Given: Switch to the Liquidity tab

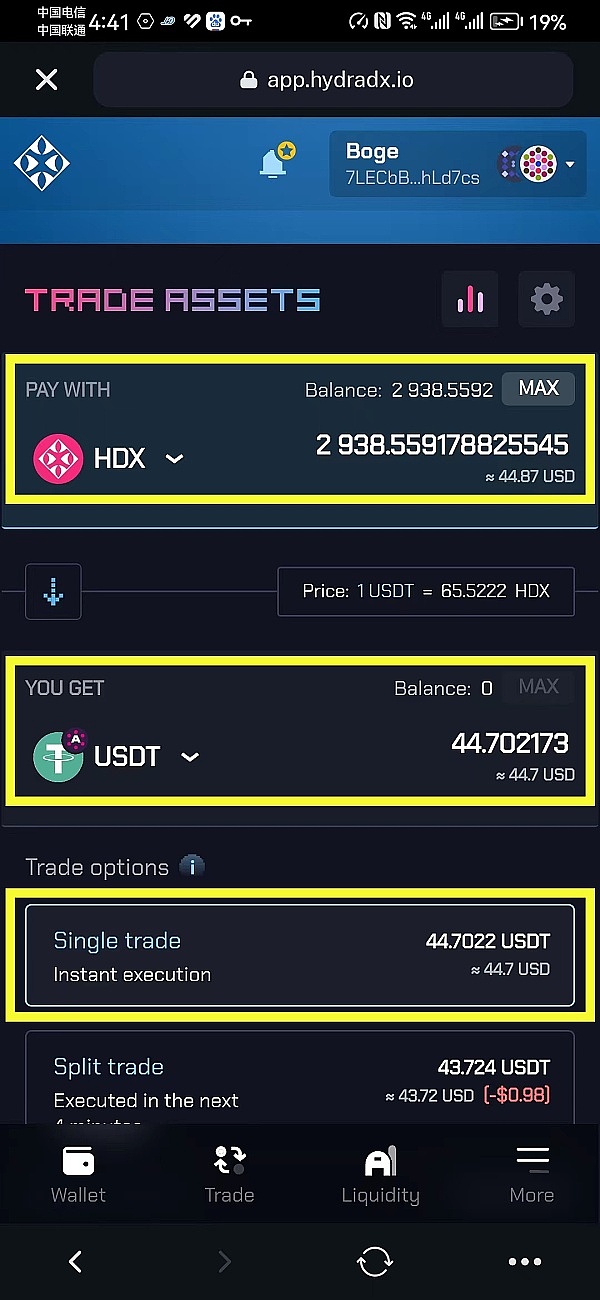Looking at the screenshot, I should click(x=380, y=1175).
